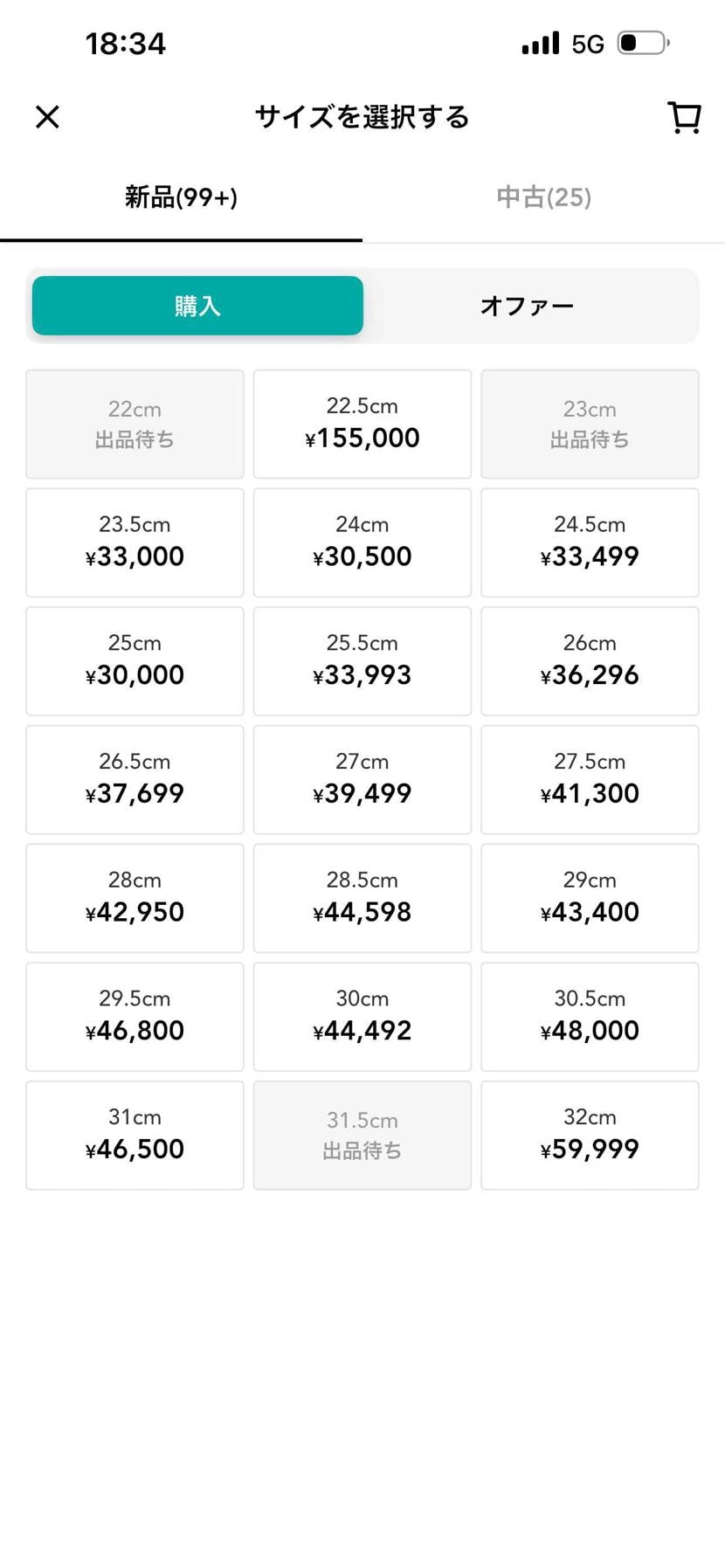Pick 28.5cm priced ¥44,598
This screenshot has height=1568, width=725.
362,898
